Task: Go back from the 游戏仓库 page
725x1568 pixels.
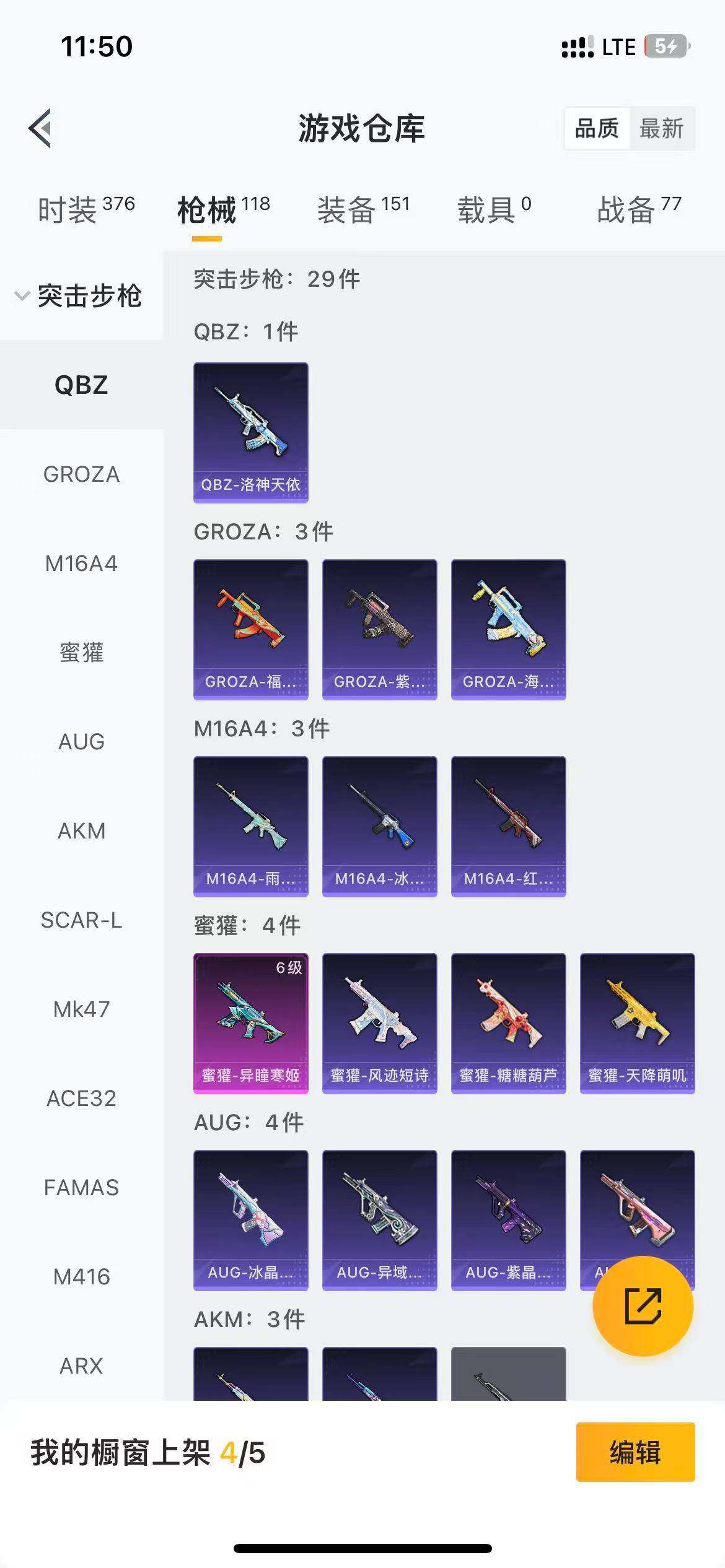Action: click(40, 128)
